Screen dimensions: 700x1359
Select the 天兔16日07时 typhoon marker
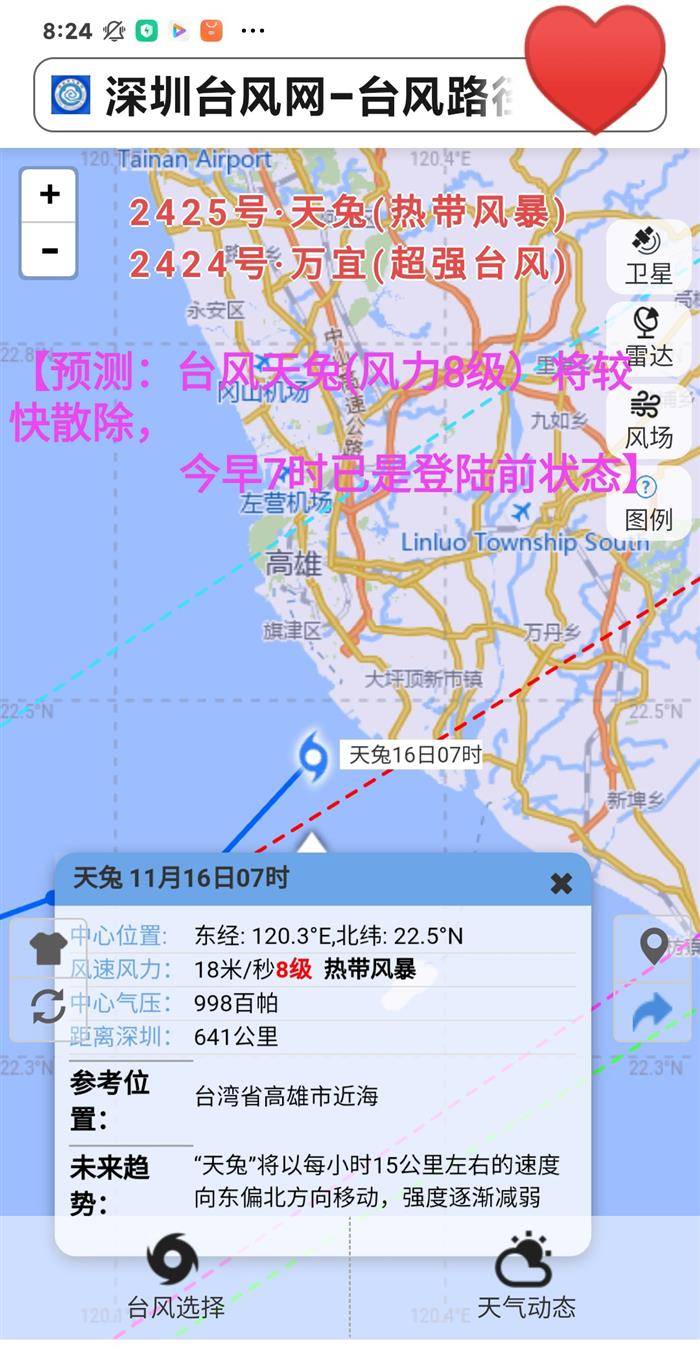coord(313,756)
